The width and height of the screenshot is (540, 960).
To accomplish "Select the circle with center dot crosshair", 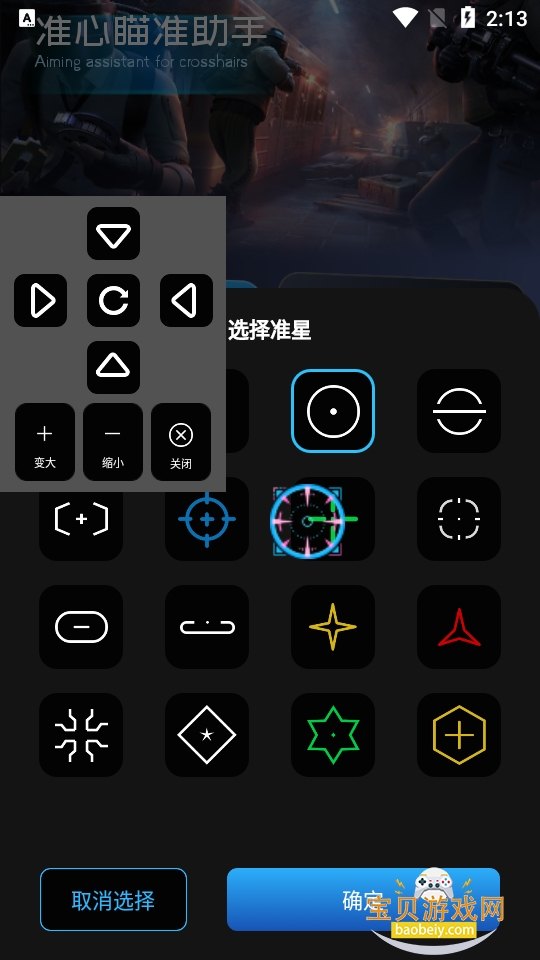I will [x=332, y=411].
